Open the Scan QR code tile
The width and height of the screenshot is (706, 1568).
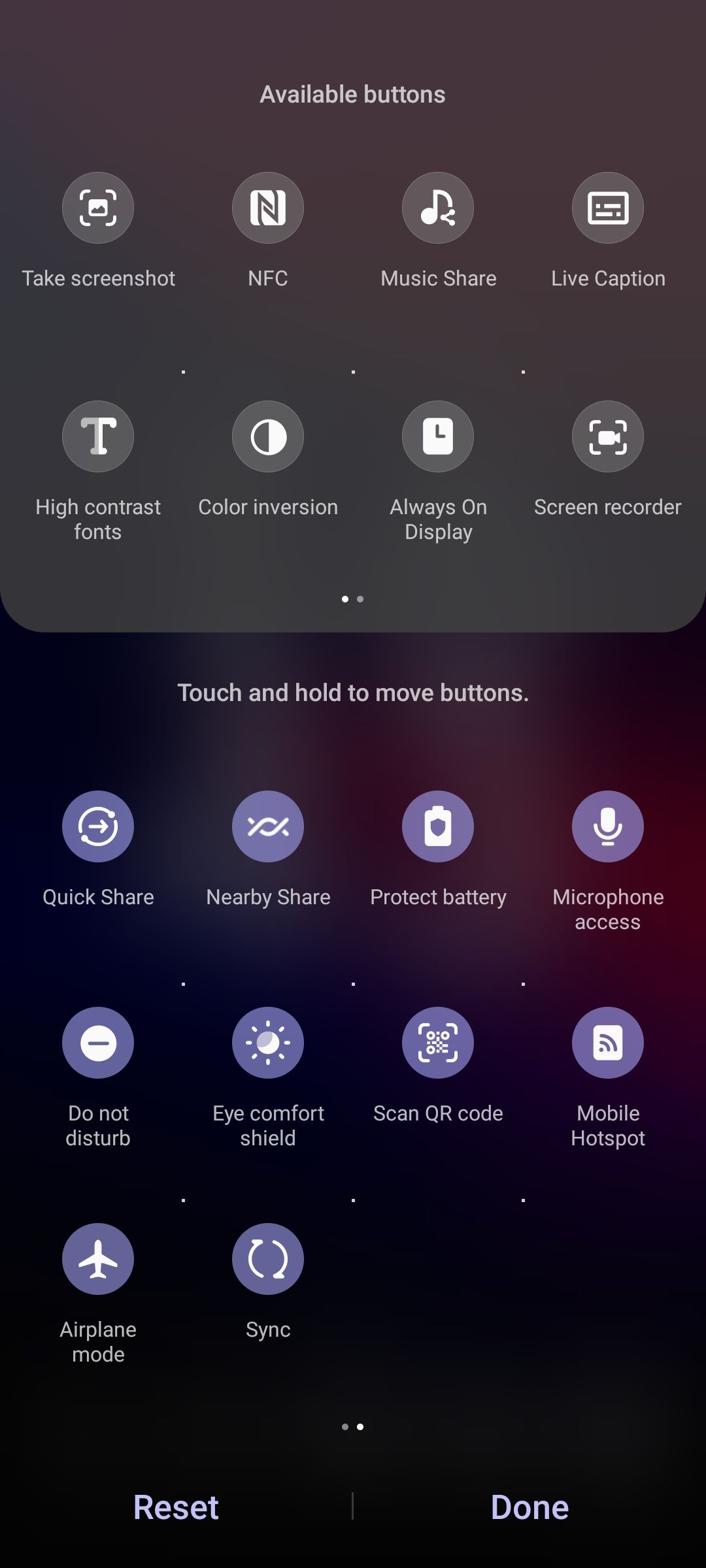click(438, 1043)
